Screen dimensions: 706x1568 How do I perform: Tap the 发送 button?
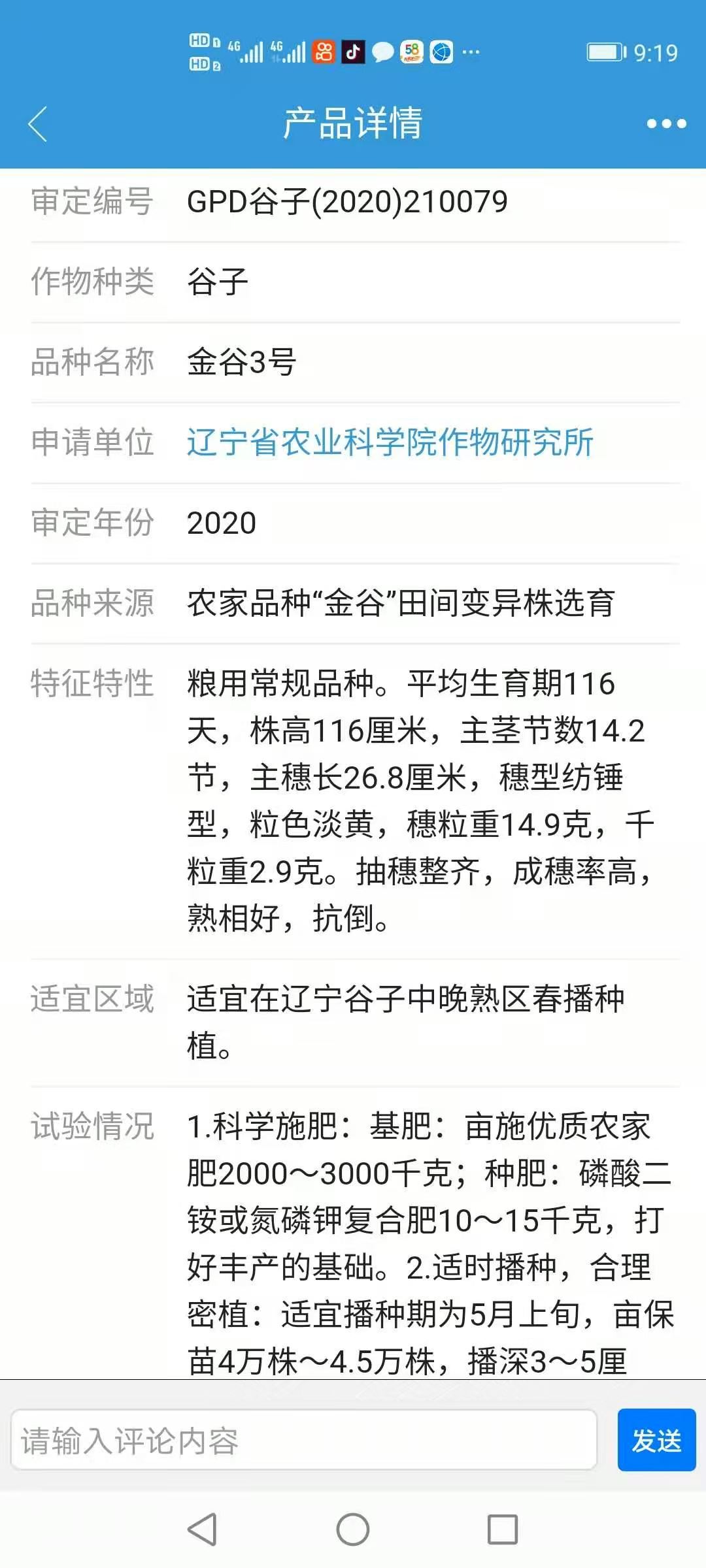coord(656,1440)
